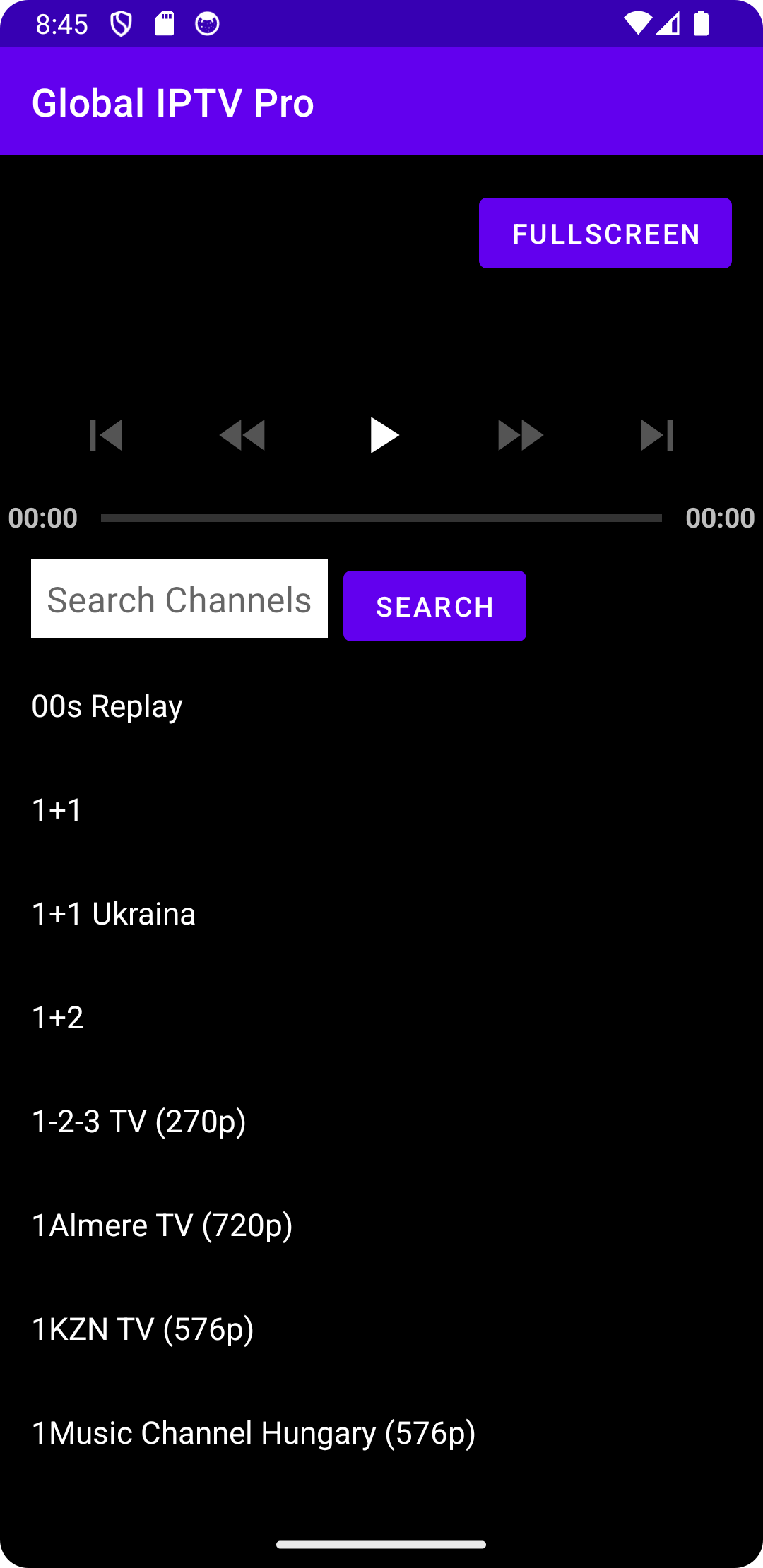This screenshot has width=763, height=1568.
Task: Select the skip-to-previous channel icon
Action: pyautogui.click(x=107, y=435)
